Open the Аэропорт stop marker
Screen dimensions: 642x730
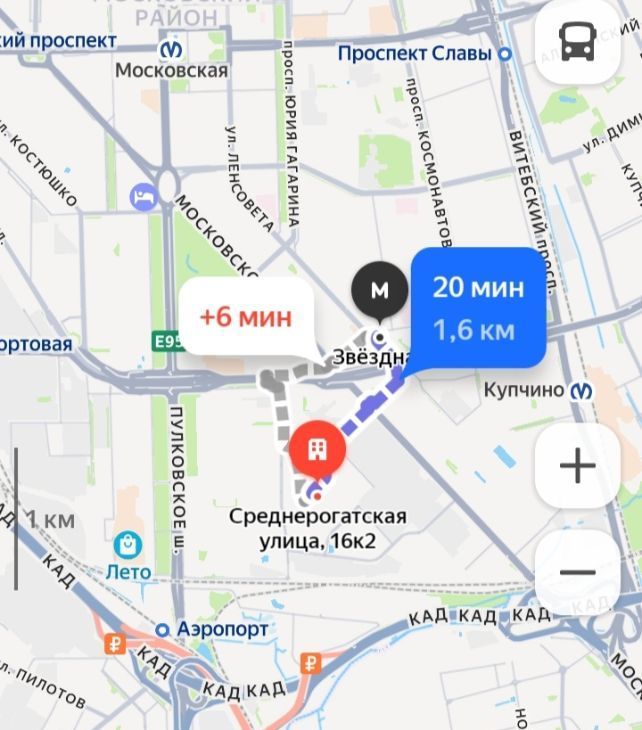coord(162,629)
